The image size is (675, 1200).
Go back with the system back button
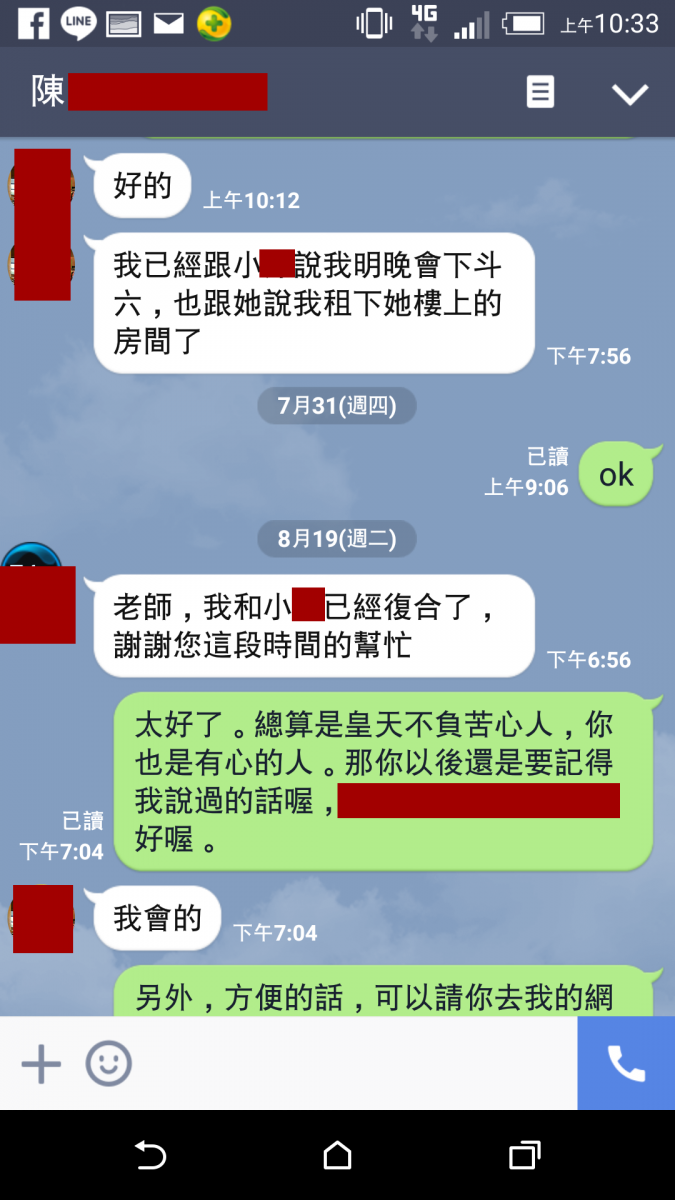pyautogui.click(x=150, y=1156)
